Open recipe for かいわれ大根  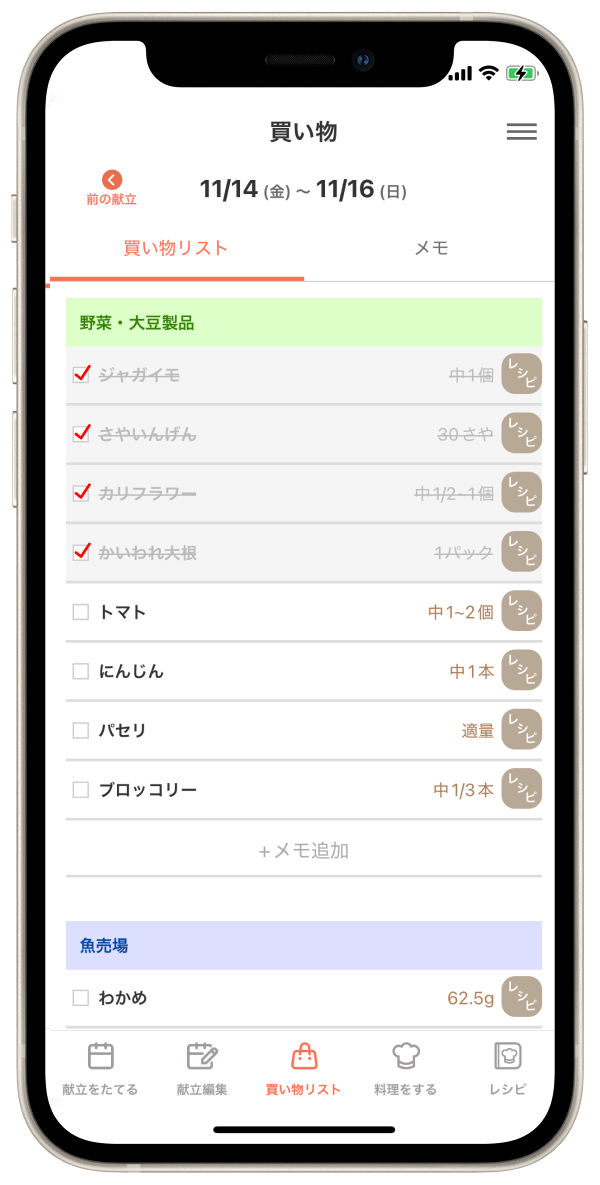[x=521, y=552]
